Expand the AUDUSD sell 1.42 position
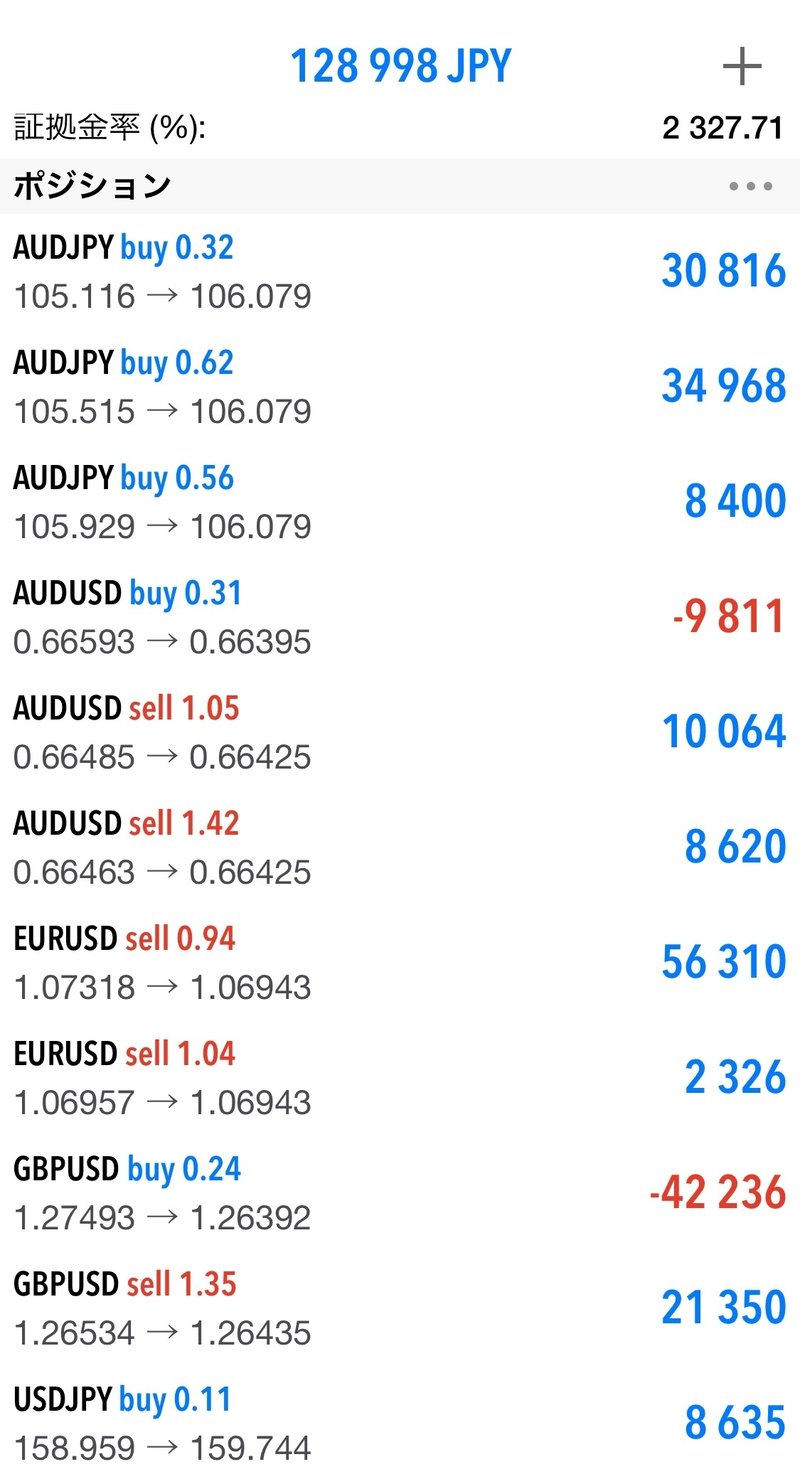 tap(400, 847)
